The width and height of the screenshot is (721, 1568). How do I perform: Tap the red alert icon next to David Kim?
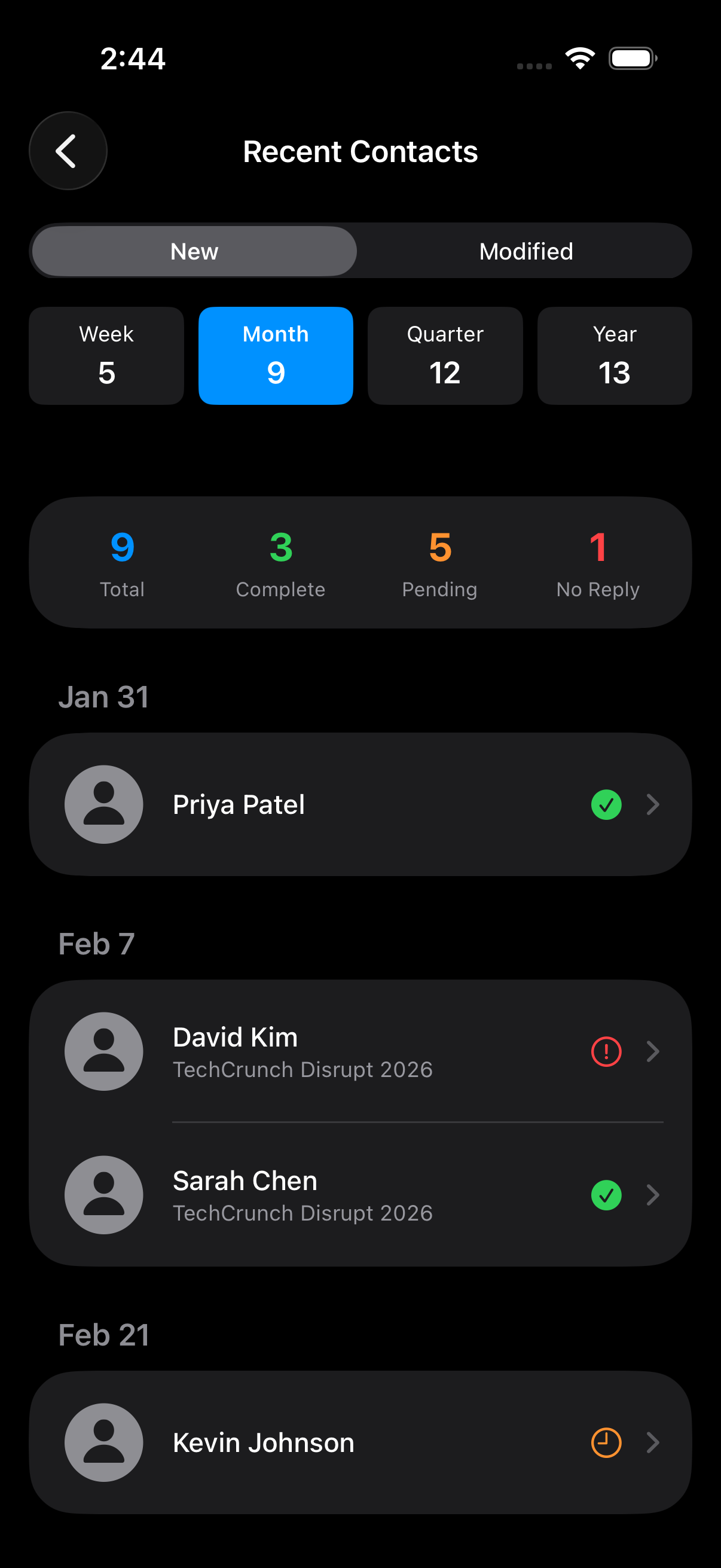click(606, 1051)
